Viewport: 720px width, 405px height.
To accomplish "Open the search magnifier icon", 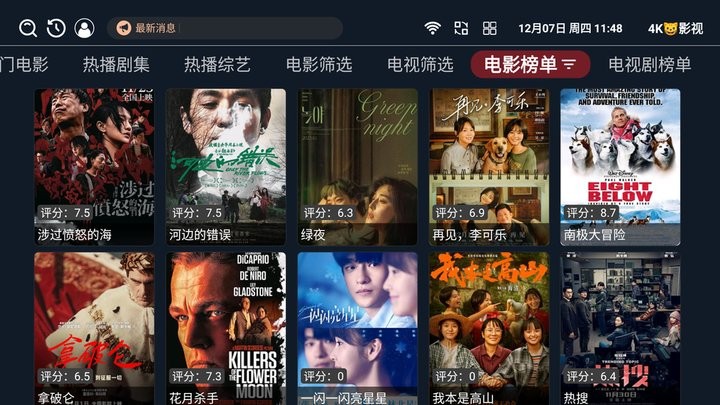I will point(28,28).
